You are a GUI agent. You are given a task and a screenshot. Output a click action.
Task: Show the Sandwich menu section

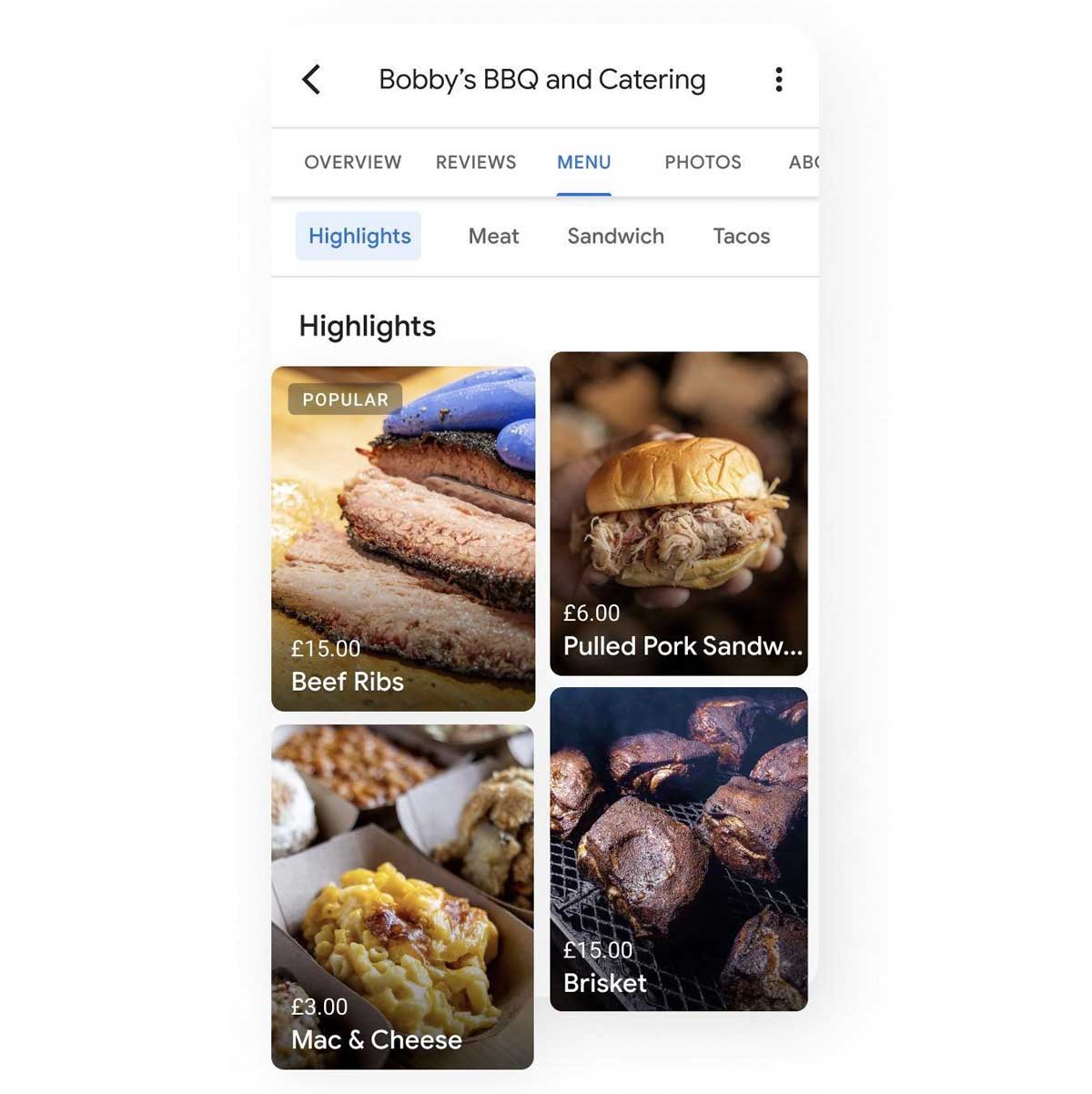pyautogui.click(x=615, y=237)
